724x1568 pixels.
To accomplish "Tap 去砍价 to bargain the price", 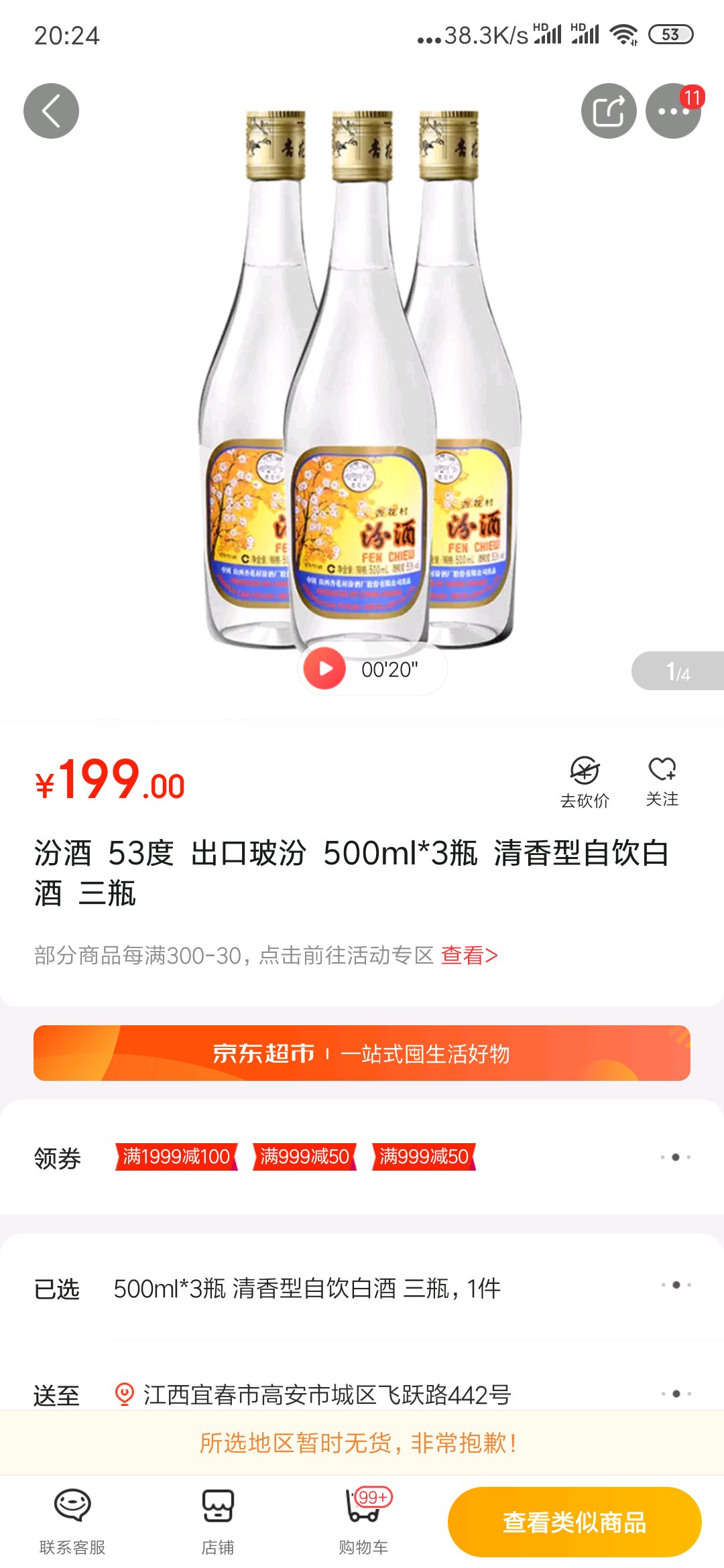I will (585, 782).
